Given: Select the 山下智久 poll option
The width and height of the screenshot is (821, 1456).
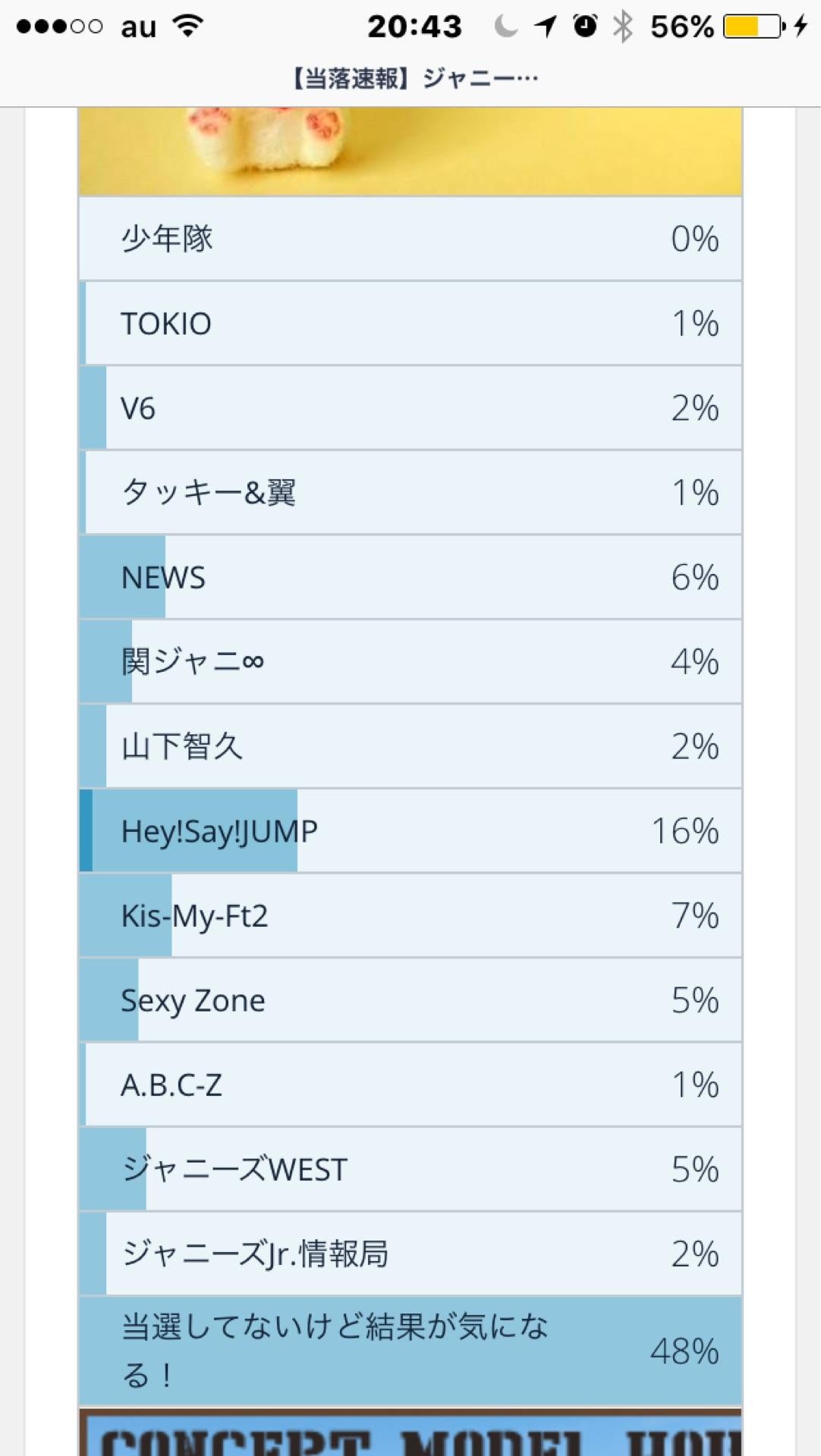Looking at the screenshot, I should [x=410, y=746].
